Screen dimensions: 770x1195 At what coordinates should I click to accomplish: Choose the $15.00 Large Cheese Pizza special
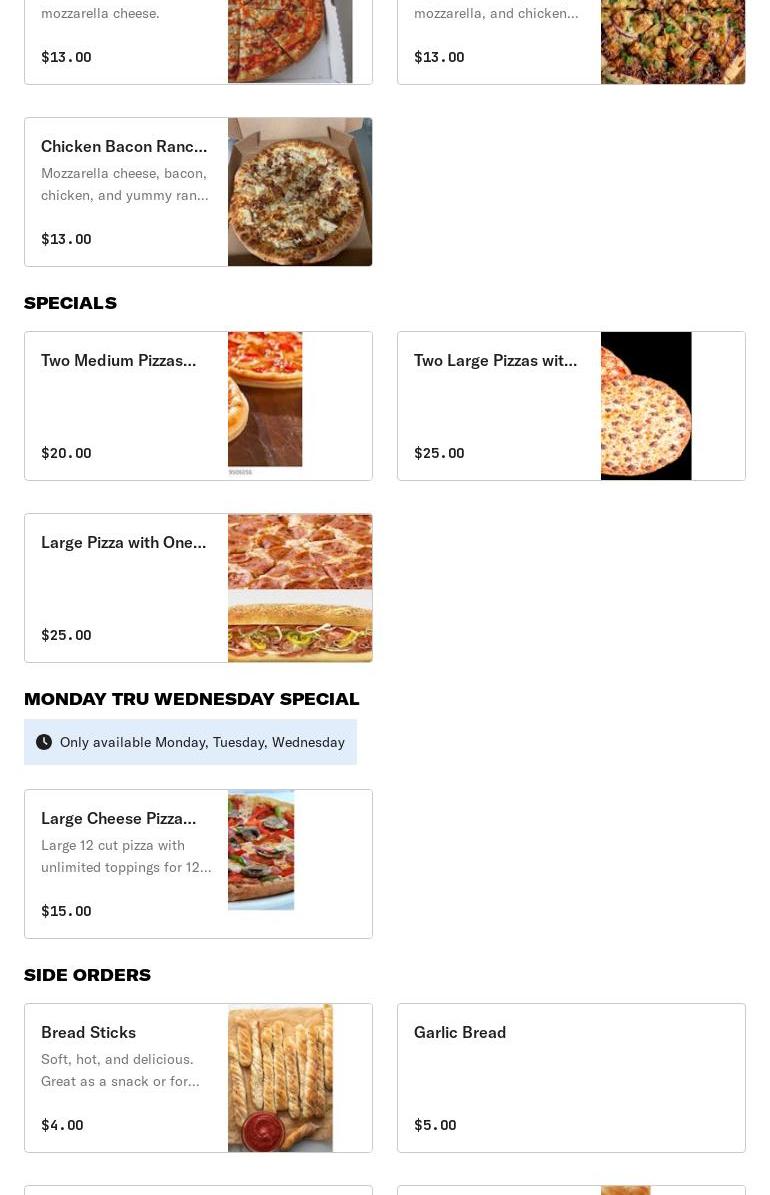tap(198, 864)
